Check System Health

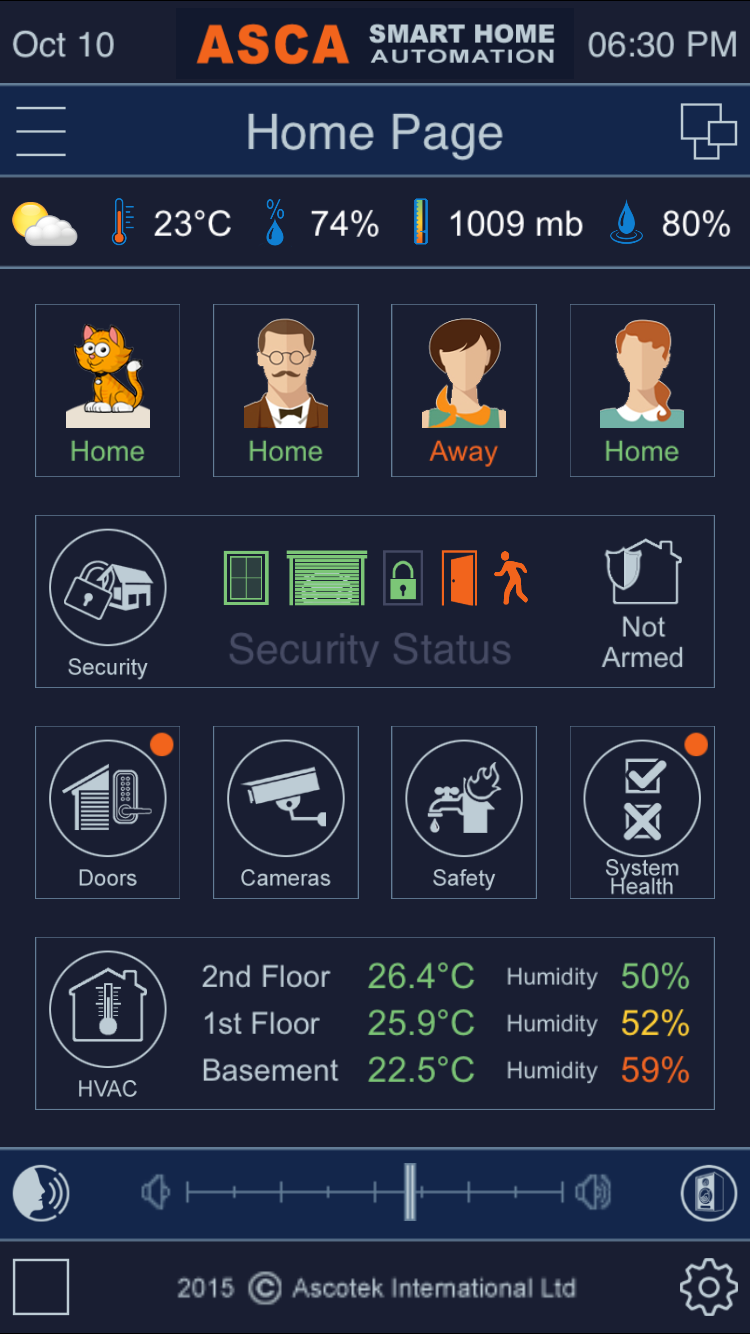pyautogui.click(x=642, y=811)
